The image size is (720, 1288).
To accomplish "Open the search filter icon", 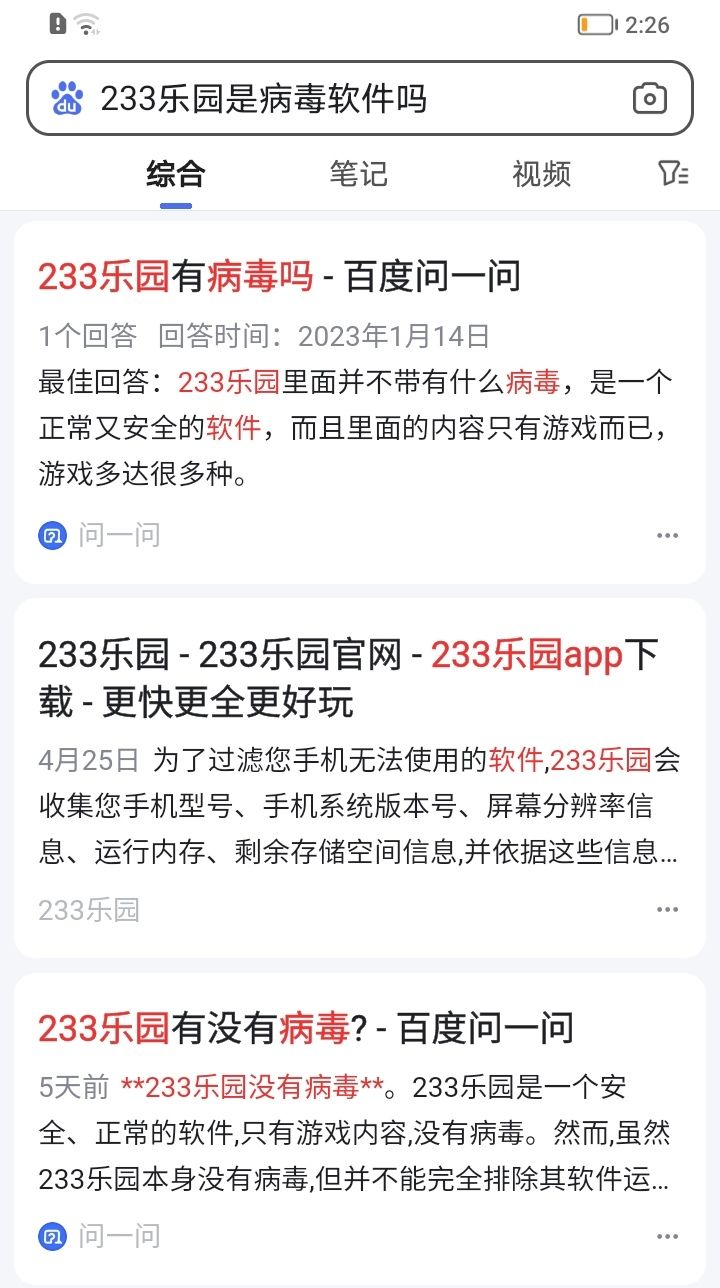I will 674,174.
